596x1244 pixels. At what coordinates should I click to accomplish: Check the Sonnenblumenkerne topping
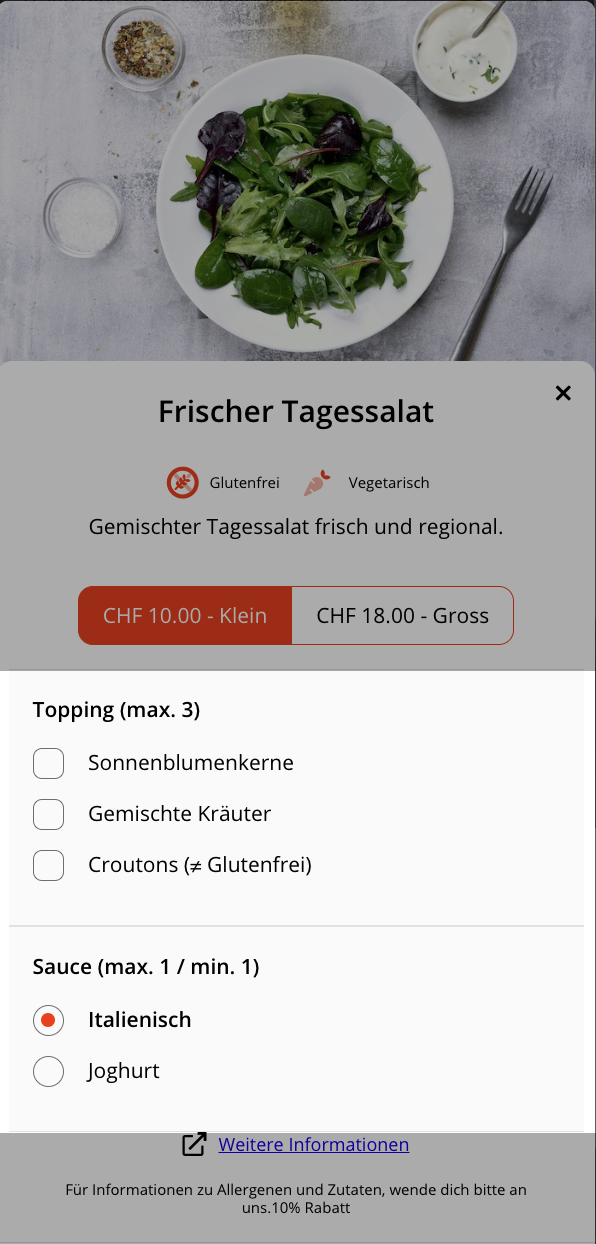point(49,763)
